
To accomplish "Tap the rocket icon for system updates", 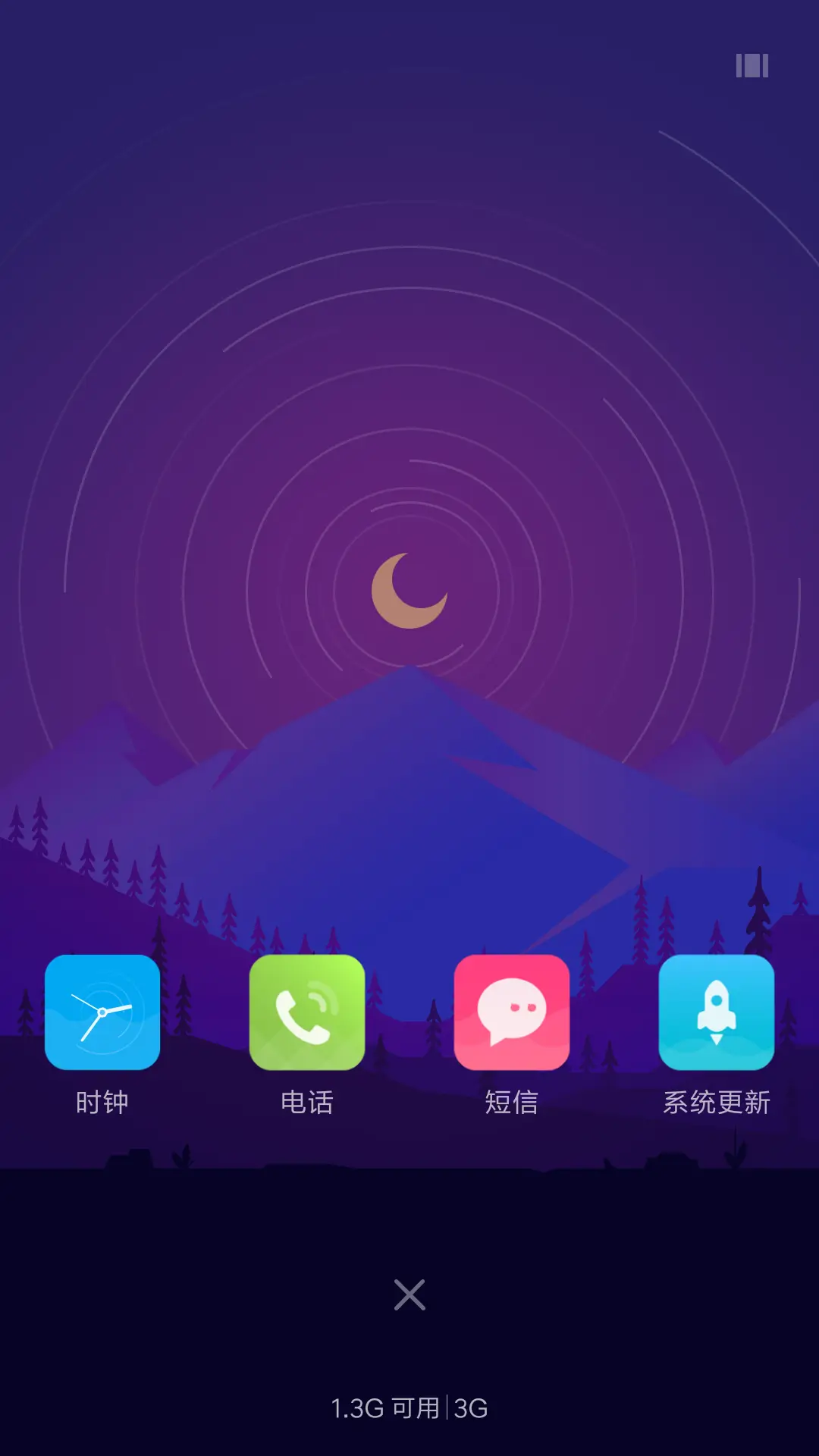I will 717,1012.
